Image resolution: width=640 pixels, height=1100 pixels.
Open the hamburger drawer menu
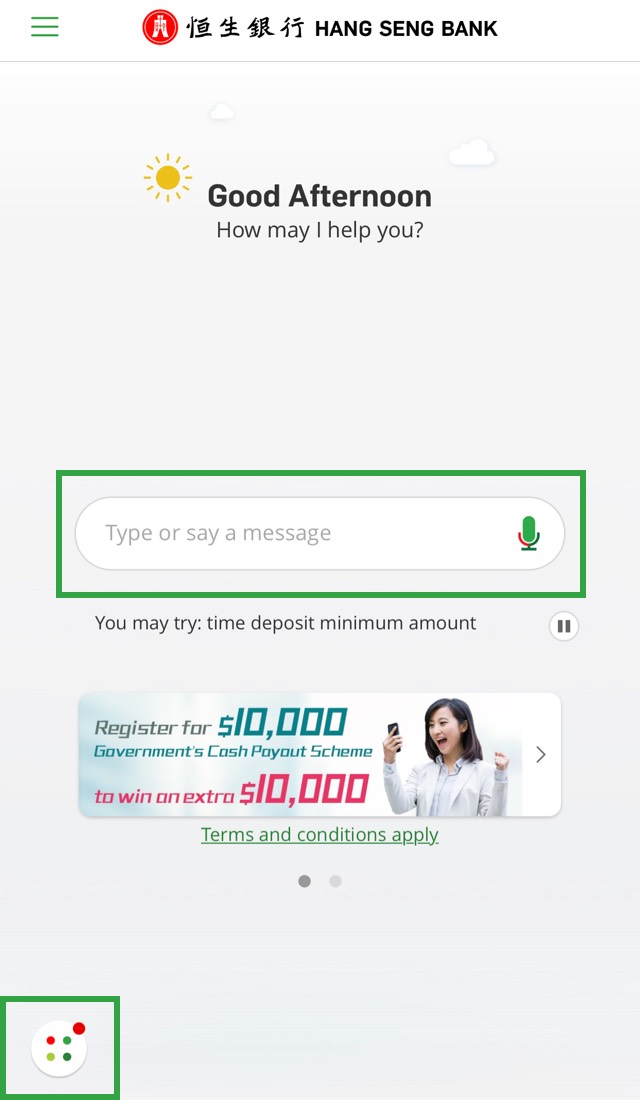pyautogui.click(x=45, y=27)
